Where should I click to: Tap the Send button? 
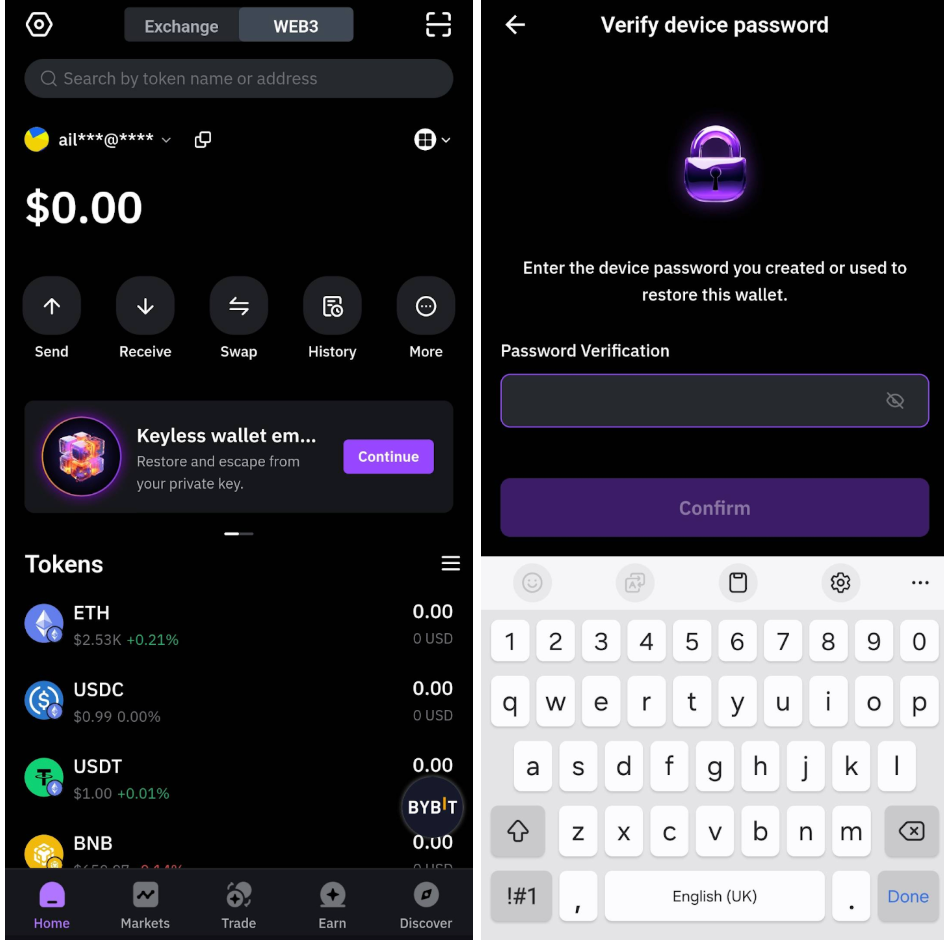coord(52,306)
